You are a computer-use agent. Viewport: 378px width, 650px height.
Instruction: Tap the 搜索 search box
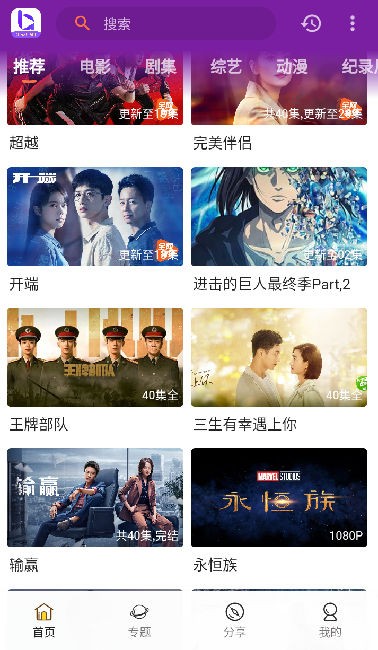tap(166, 24)
